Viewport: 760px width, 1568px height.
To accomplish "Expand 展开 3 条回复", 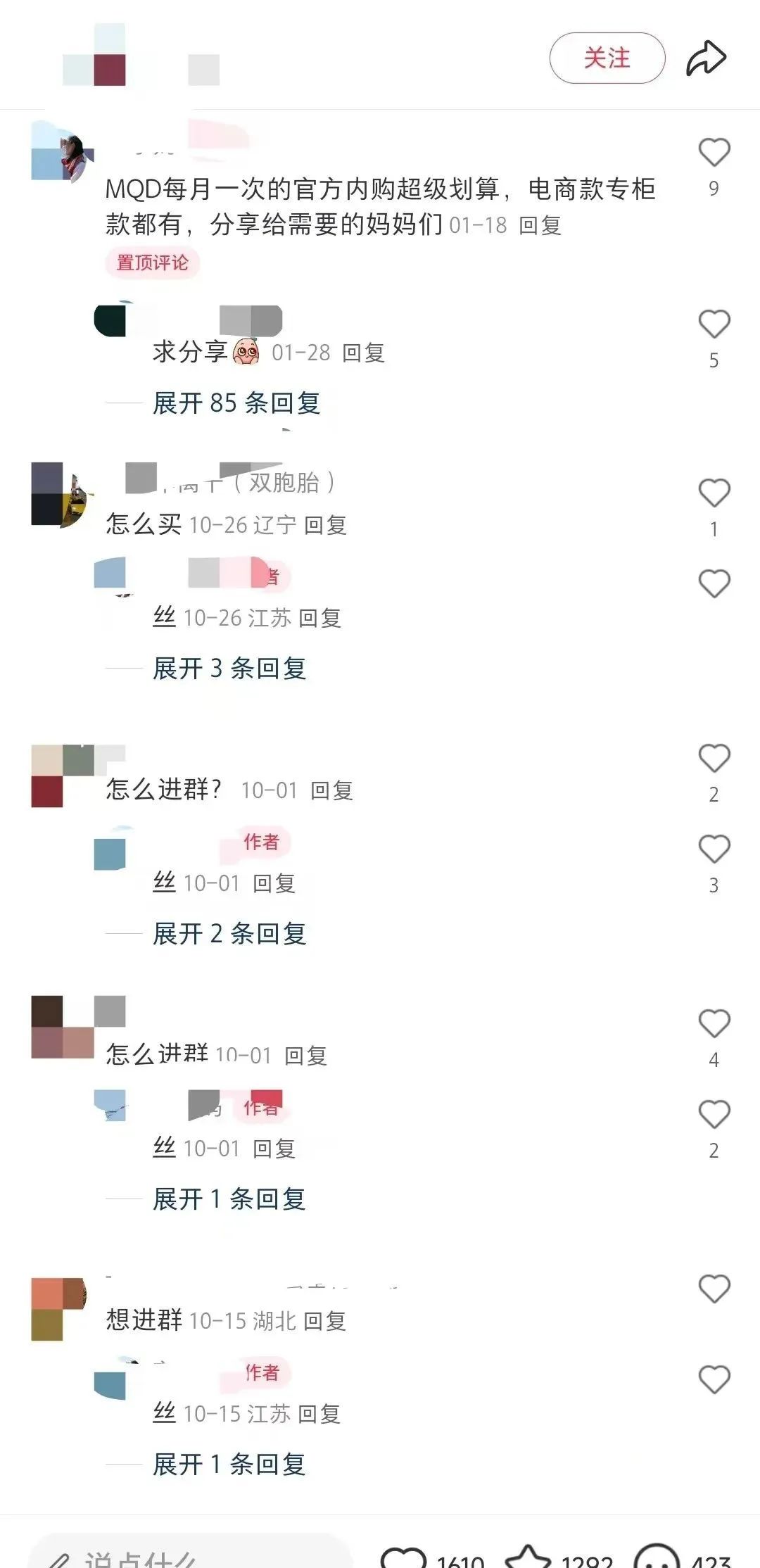I will 229,669.
